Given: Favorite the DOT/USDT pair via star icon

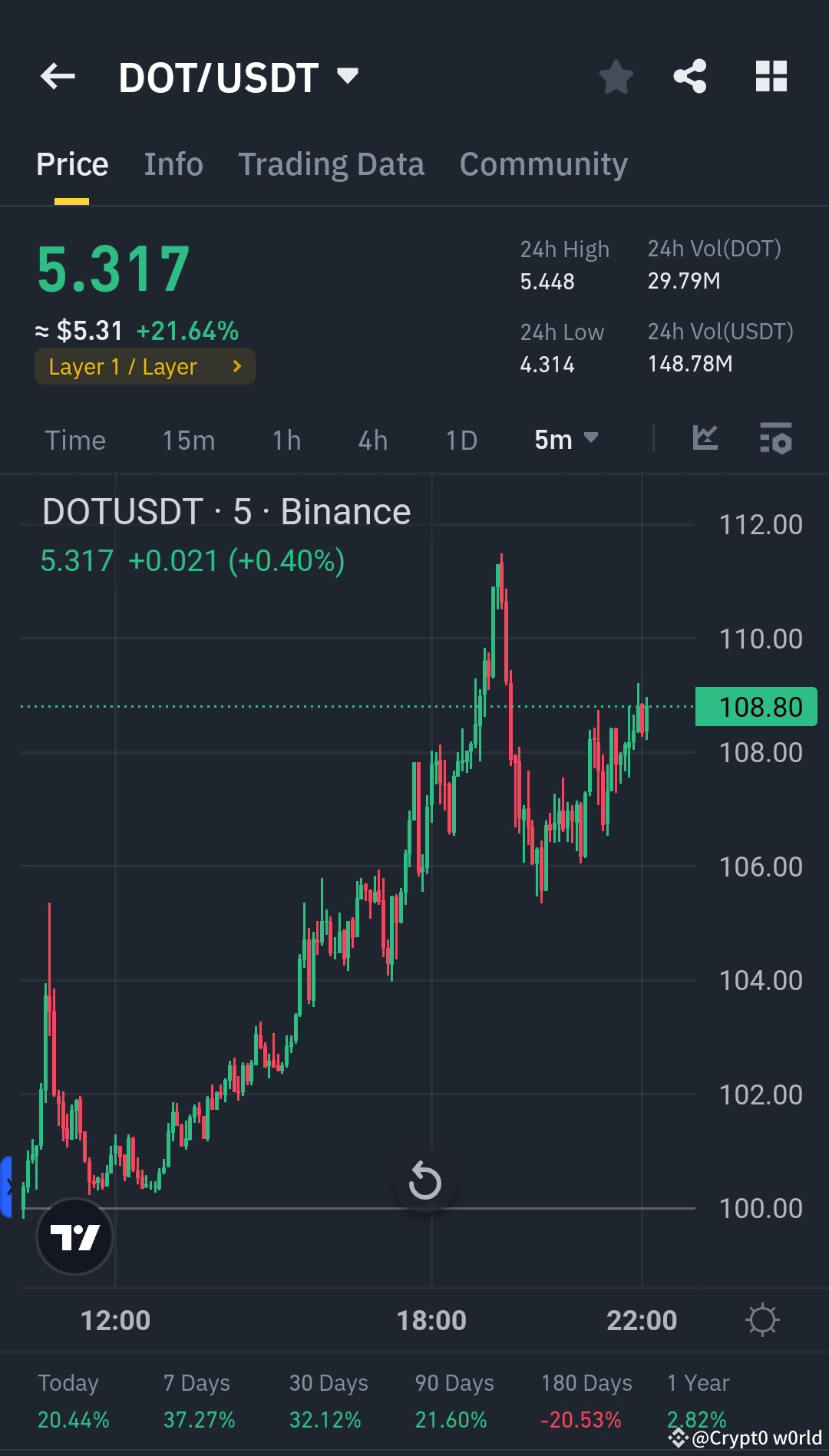Looking at the screenshot, I should point(616,76).
